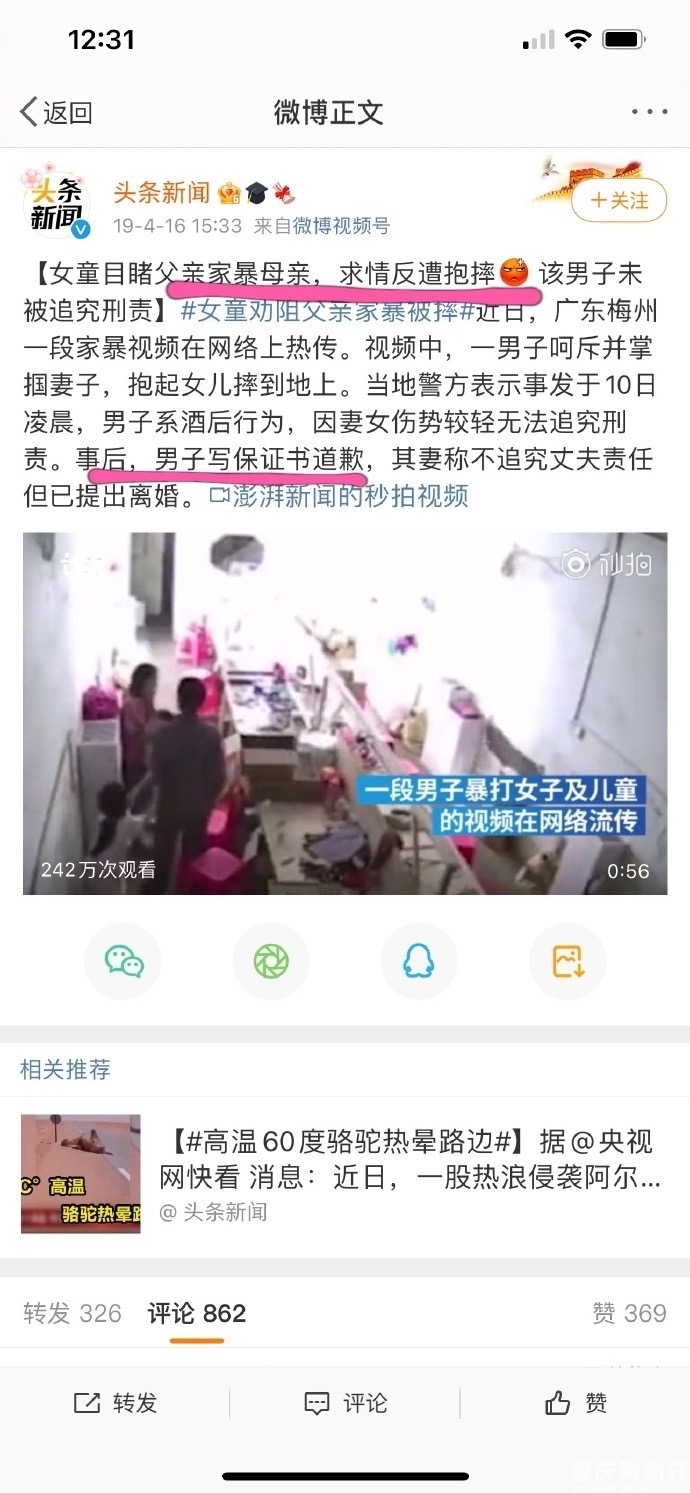Open the three-dot overflow menu

[x=649, y=112]
